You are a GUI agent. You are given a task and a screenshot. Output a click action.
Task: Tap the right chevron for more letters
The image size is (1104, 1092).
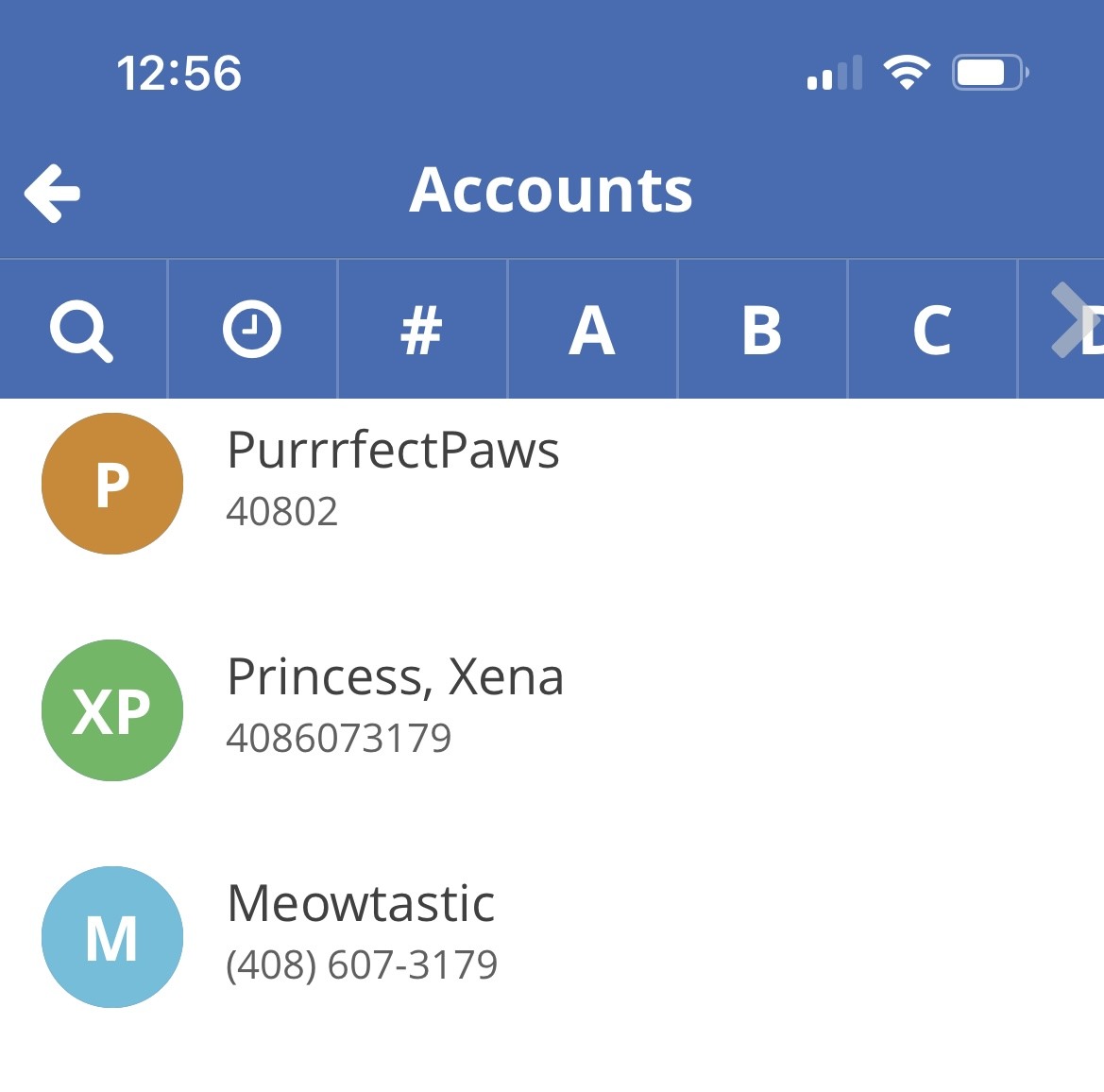[1070, 321]
